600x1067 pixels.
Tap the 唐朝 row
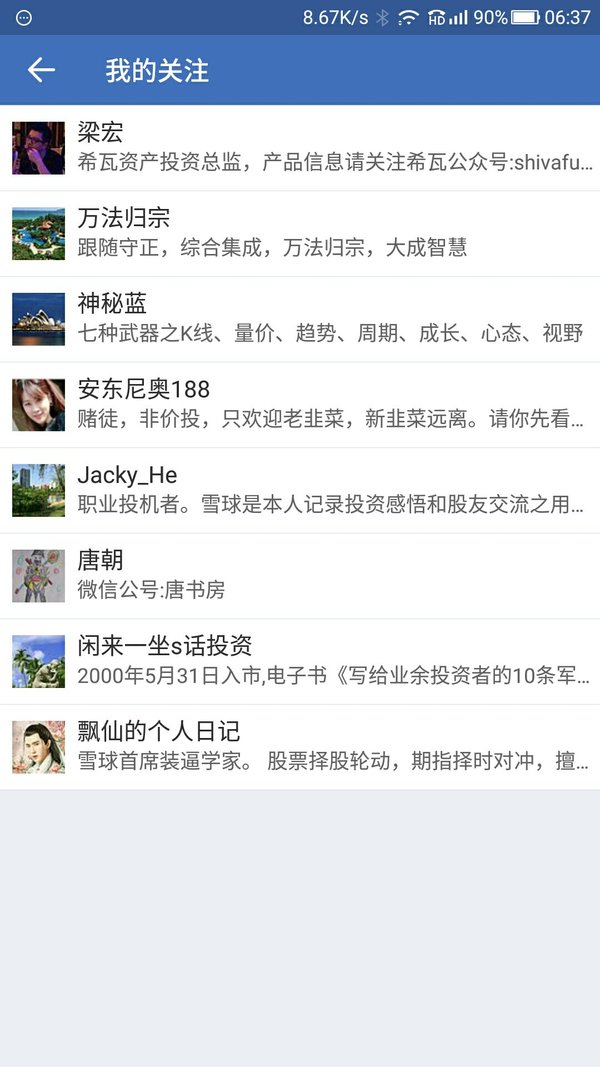coord(300,576)
